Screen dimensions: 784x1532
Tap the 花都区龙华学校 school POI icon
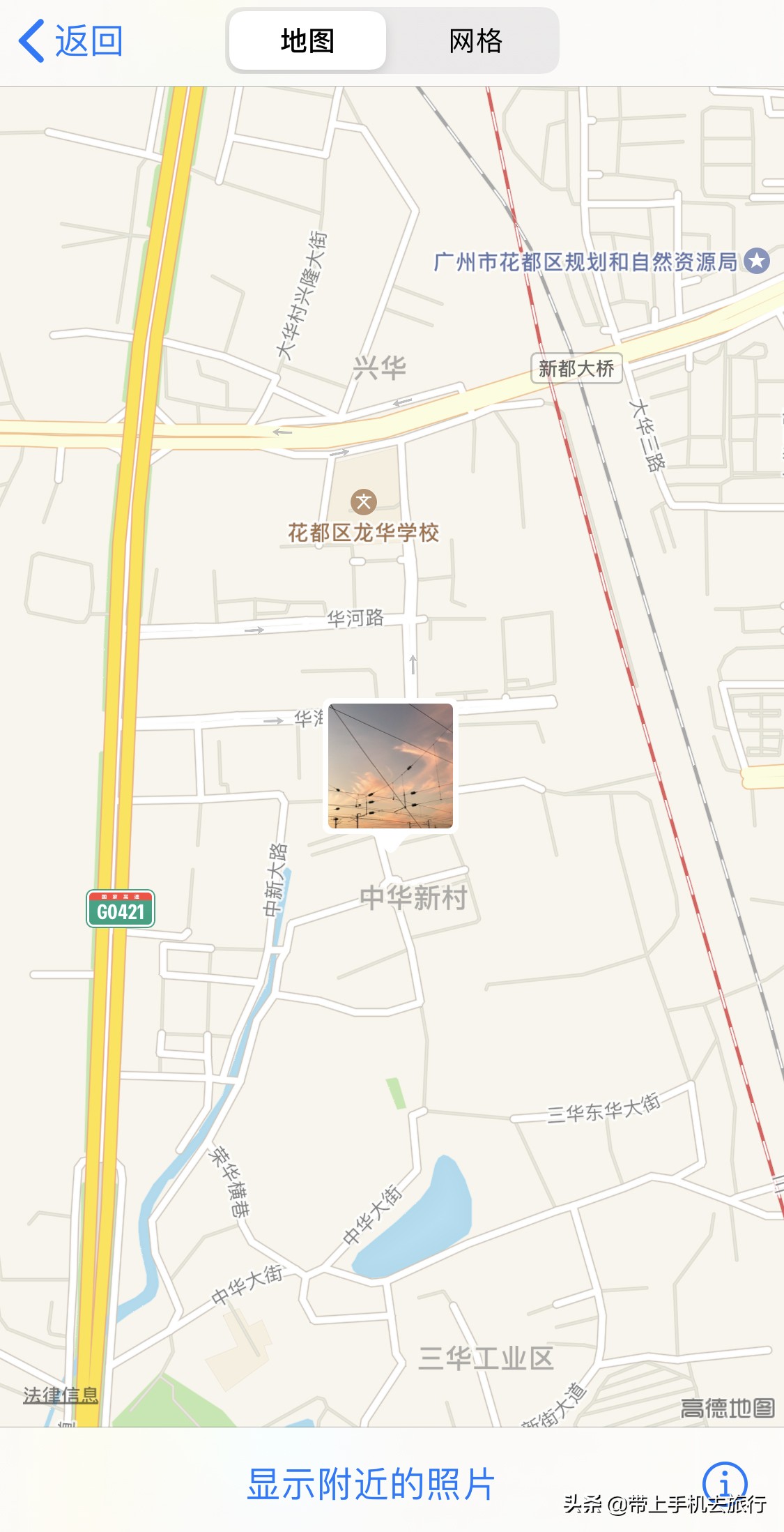click(x=364, y=501)
